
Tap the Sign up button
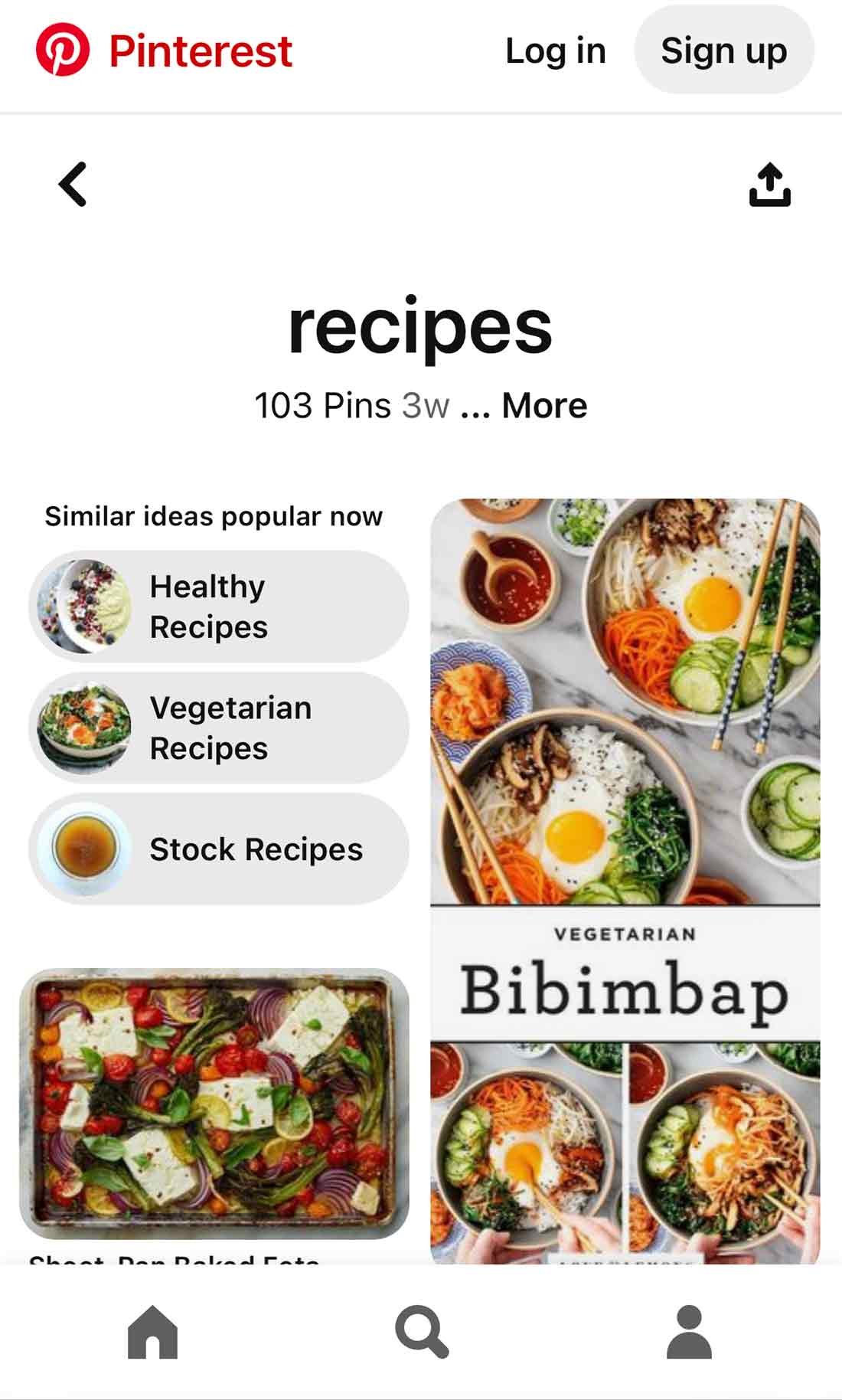723,51
